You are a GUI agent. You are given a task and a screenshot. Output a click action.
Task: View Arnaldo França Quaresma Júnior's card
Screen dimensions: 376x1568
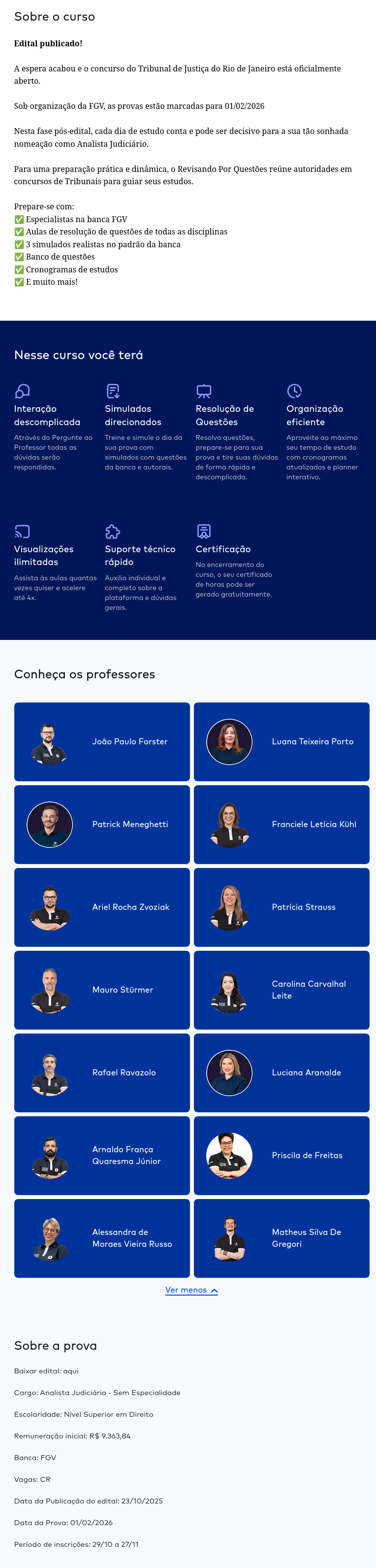(x=101, y=1155)
